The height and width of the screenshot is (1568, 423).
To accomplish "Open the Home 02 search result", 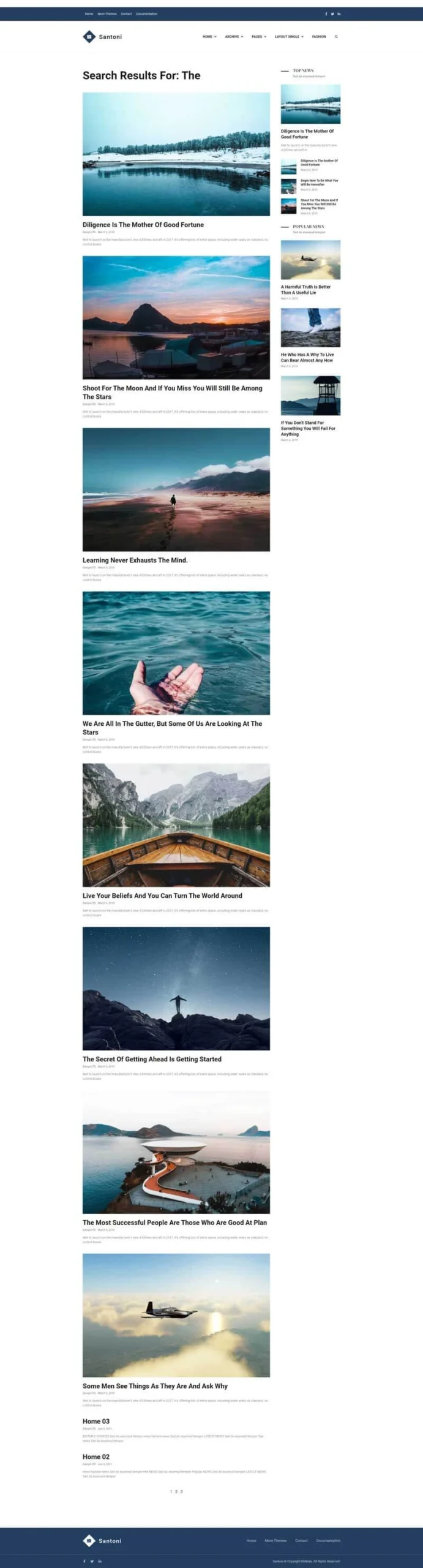I will tap(96, 1457).
